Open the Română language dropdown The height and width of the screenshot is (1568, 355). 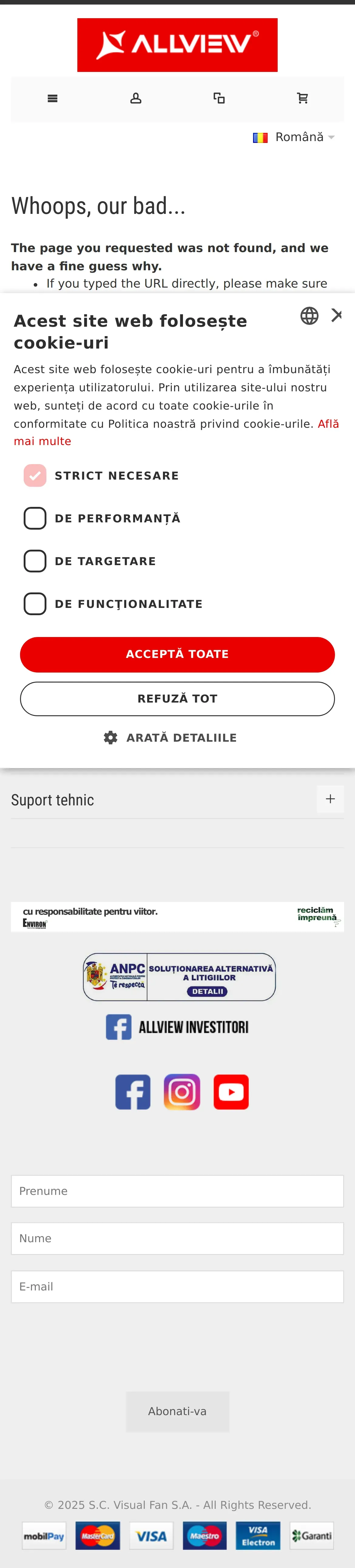(x=295, y=137)
